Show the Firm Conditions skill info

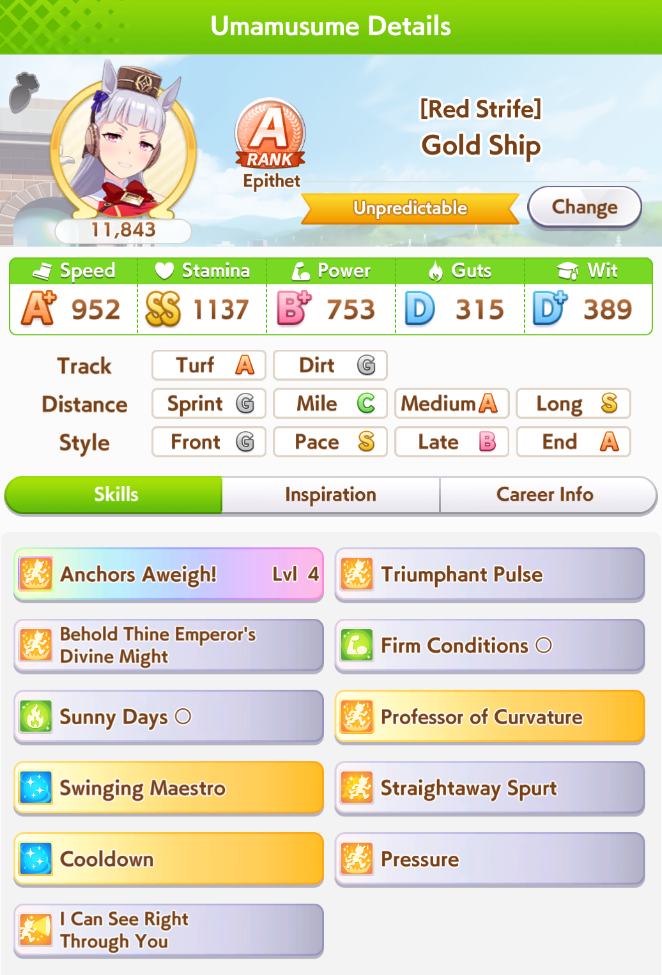(489, 646)
